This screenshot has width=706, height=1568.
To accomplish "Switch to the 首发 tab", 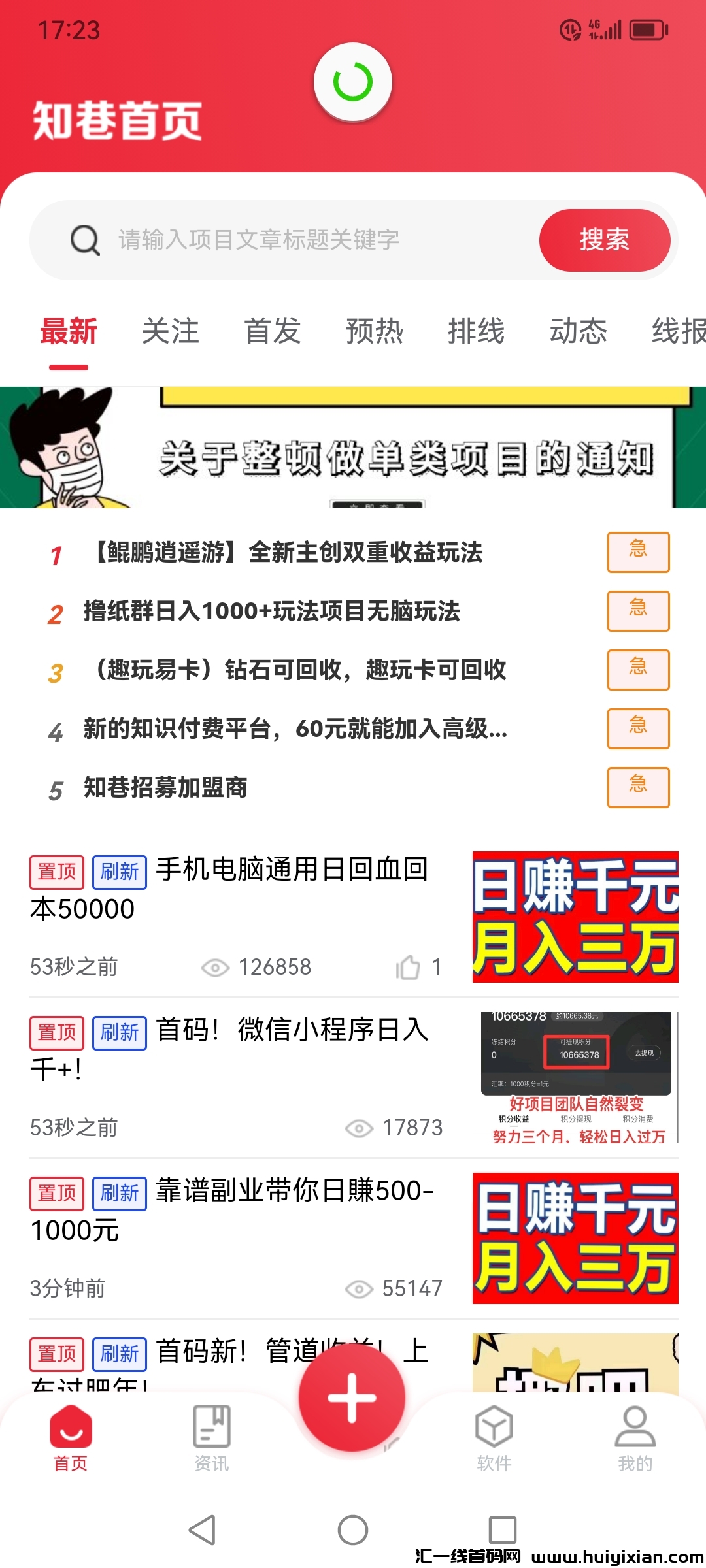I will pos(273,331).
